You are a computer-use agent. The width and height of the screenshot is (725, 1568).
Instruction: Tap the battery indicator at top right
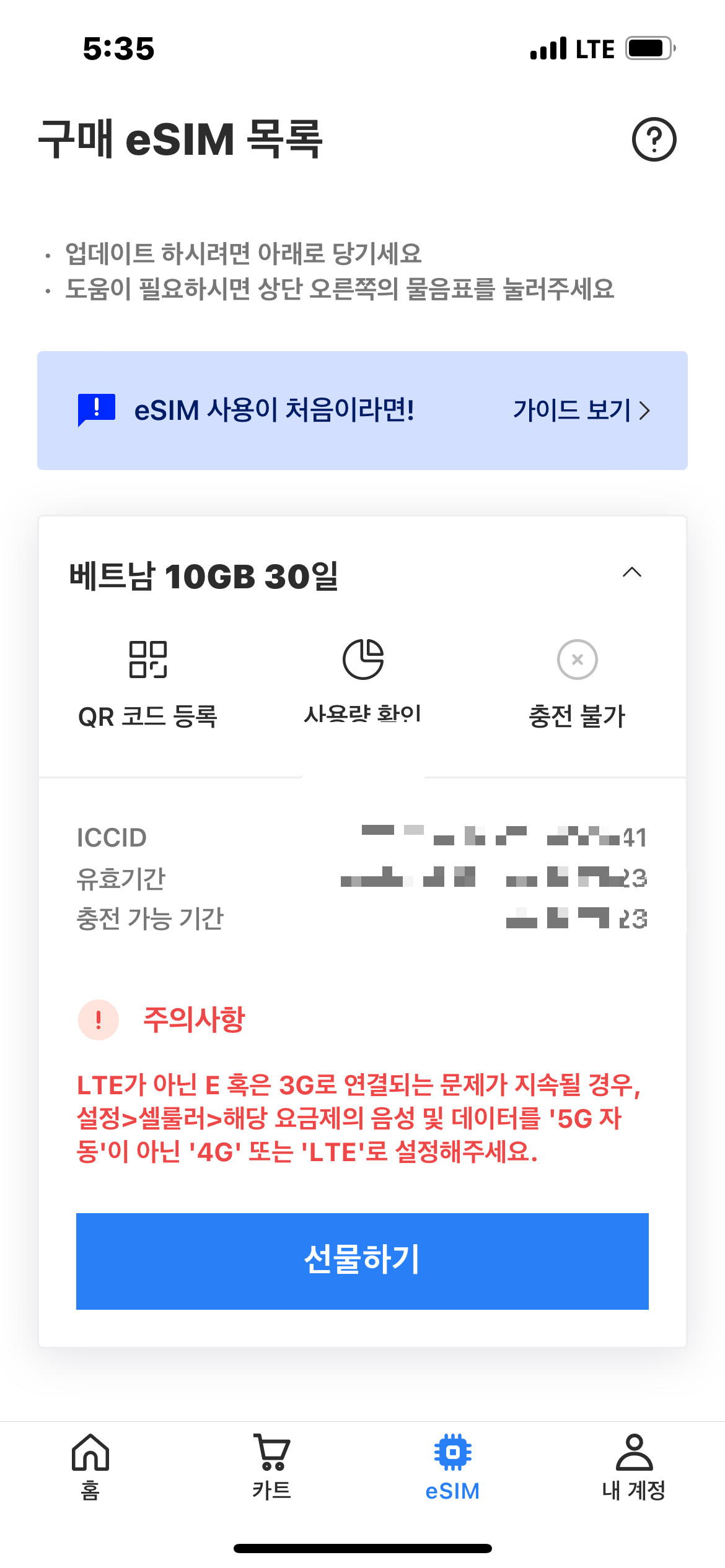click(649, 48)
